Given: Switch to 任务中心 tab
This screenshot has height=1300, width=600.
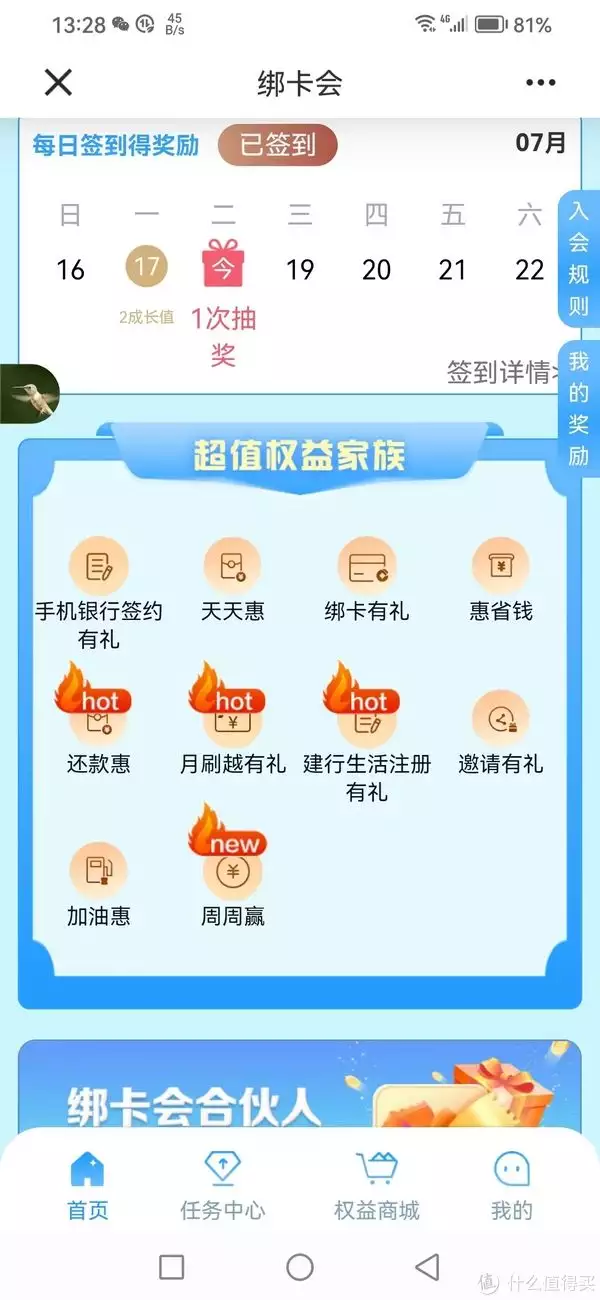Looking at the screenshot, I should [222, 1185].
